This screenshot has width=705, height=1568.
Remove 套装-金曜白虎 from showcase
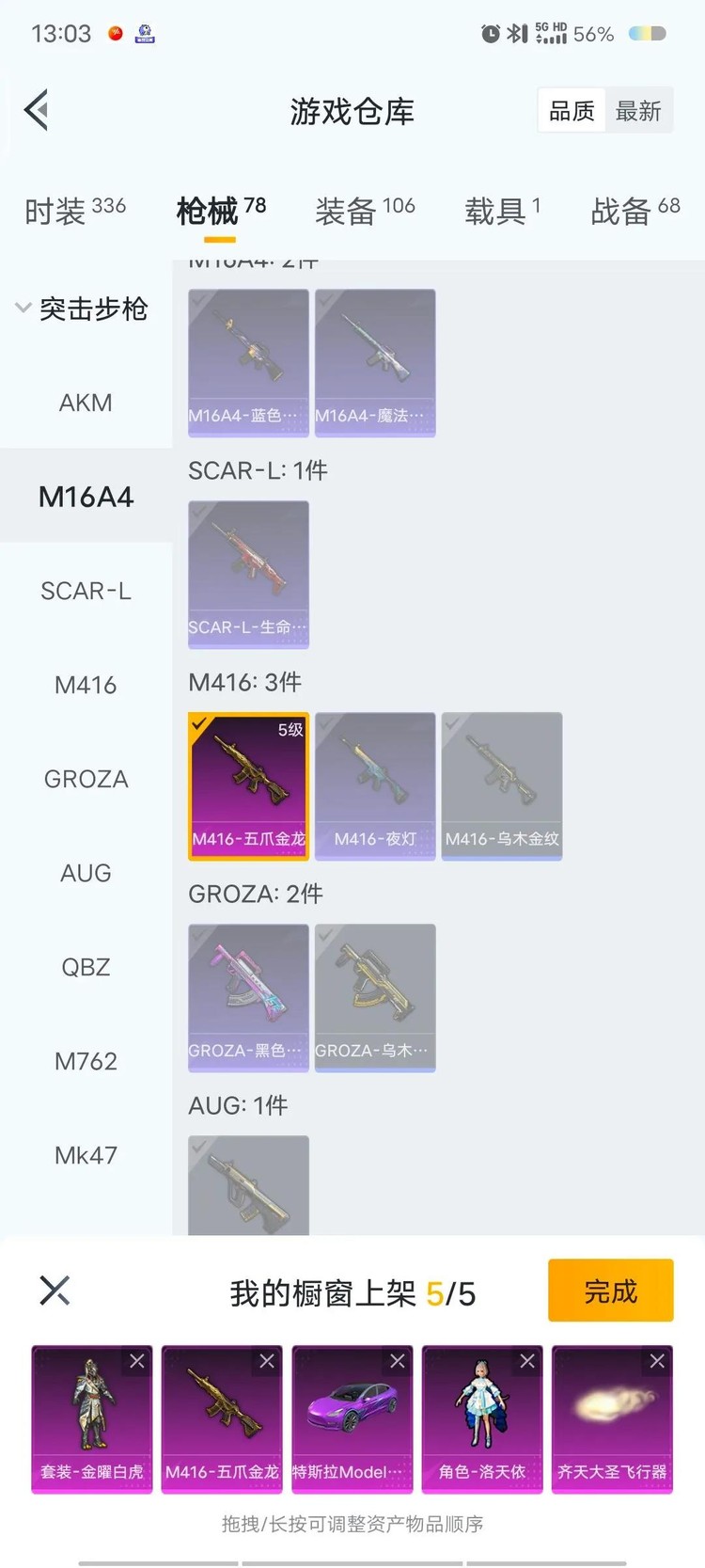pos(137,1361)
